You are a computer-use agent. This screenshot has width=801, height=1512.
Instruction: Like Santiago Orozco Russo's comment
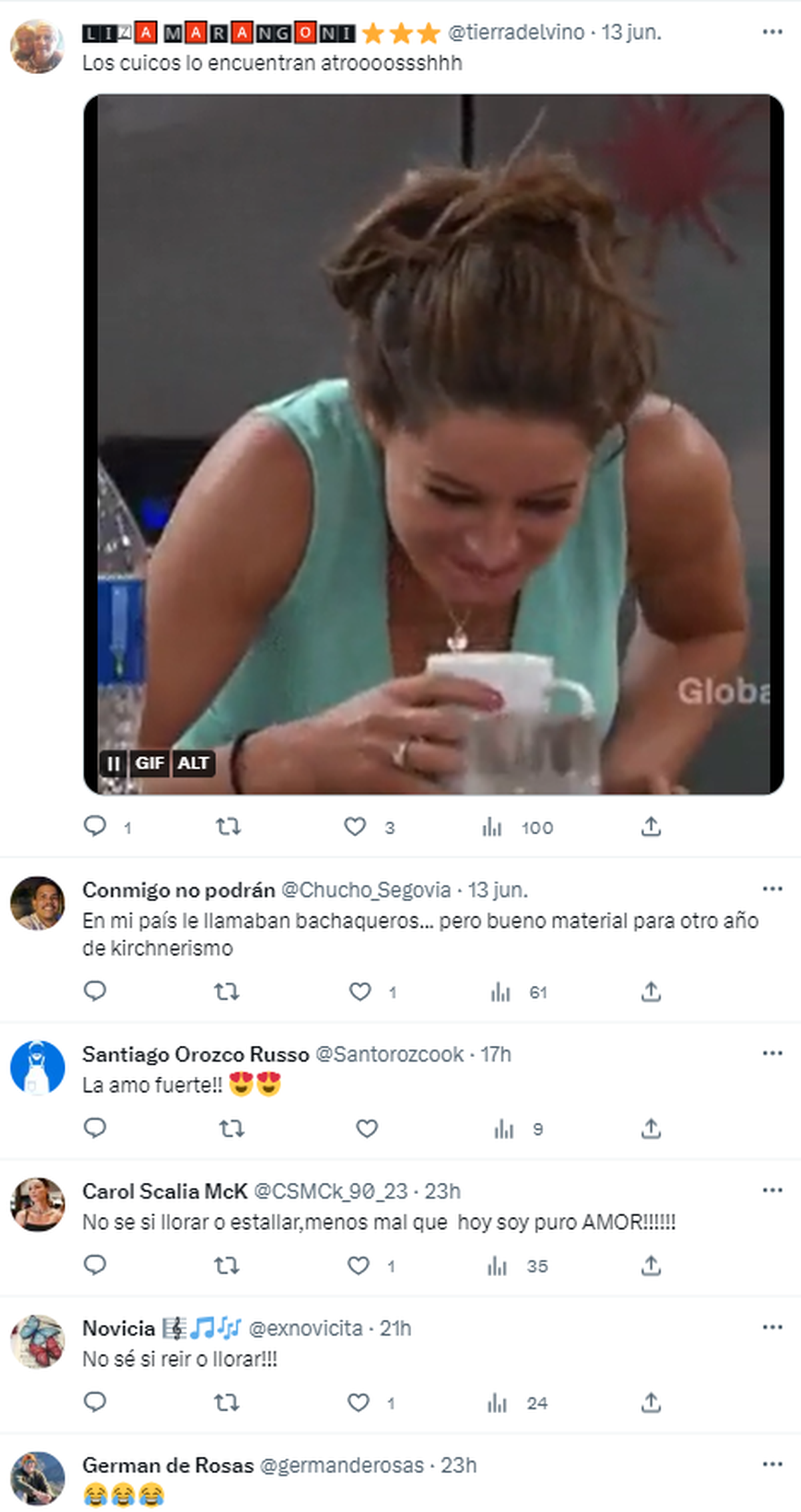pyautogui.click(x=366, y=1129)
